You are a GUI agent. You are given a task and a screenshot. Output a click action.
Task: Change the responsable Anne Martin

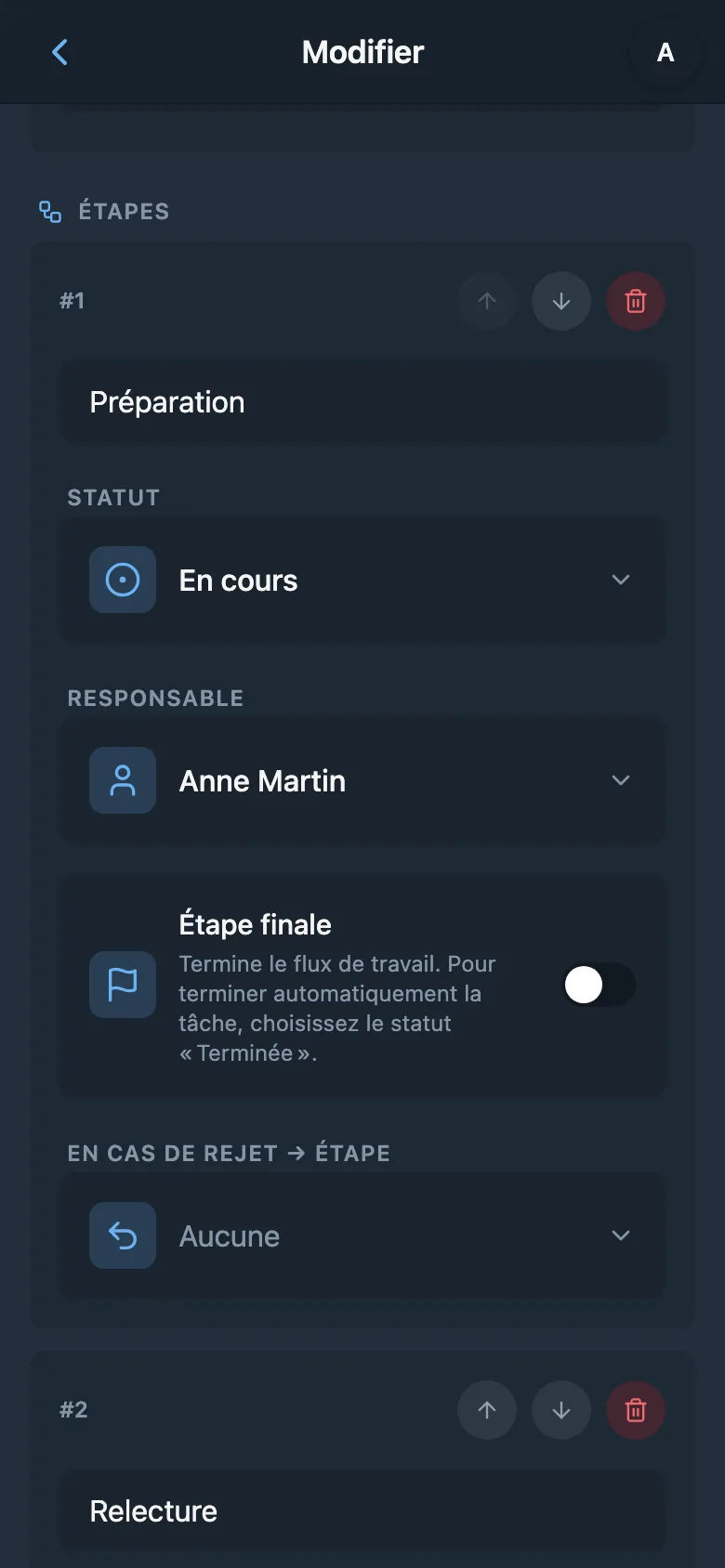(362, 781)
